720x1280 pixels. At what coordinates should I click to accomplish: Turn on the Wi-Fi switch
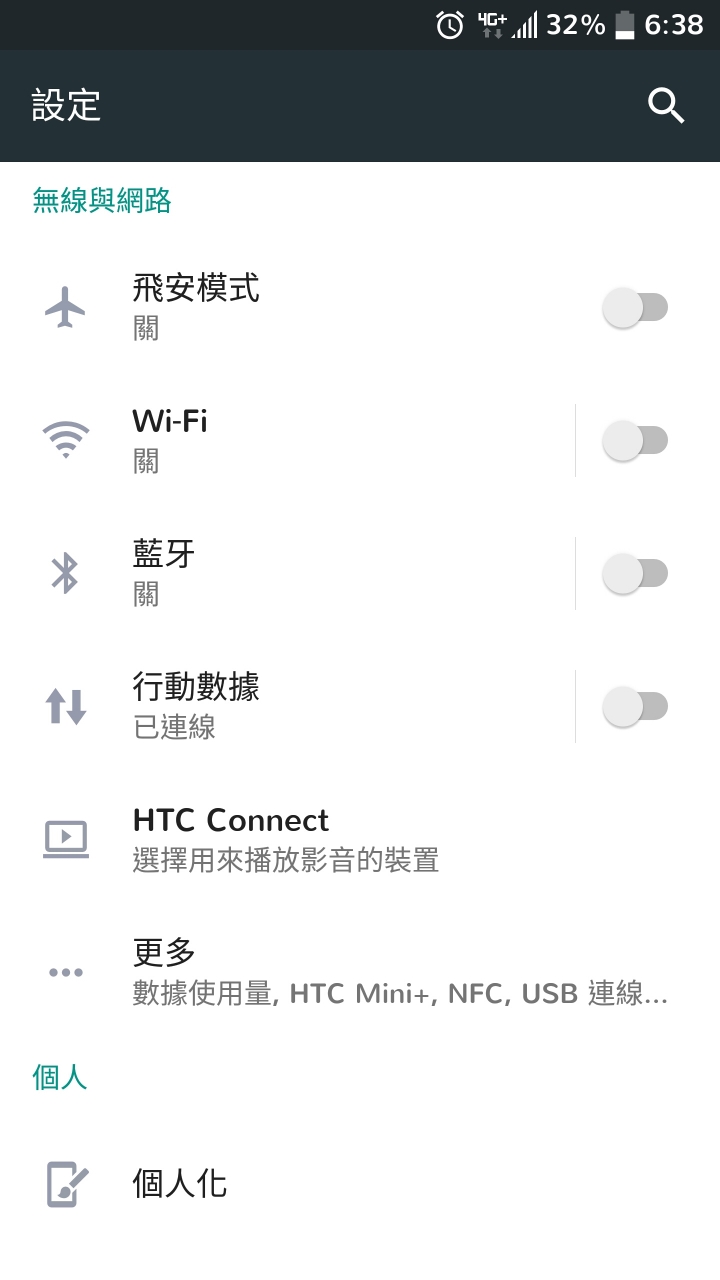click(x=635, y=440)
